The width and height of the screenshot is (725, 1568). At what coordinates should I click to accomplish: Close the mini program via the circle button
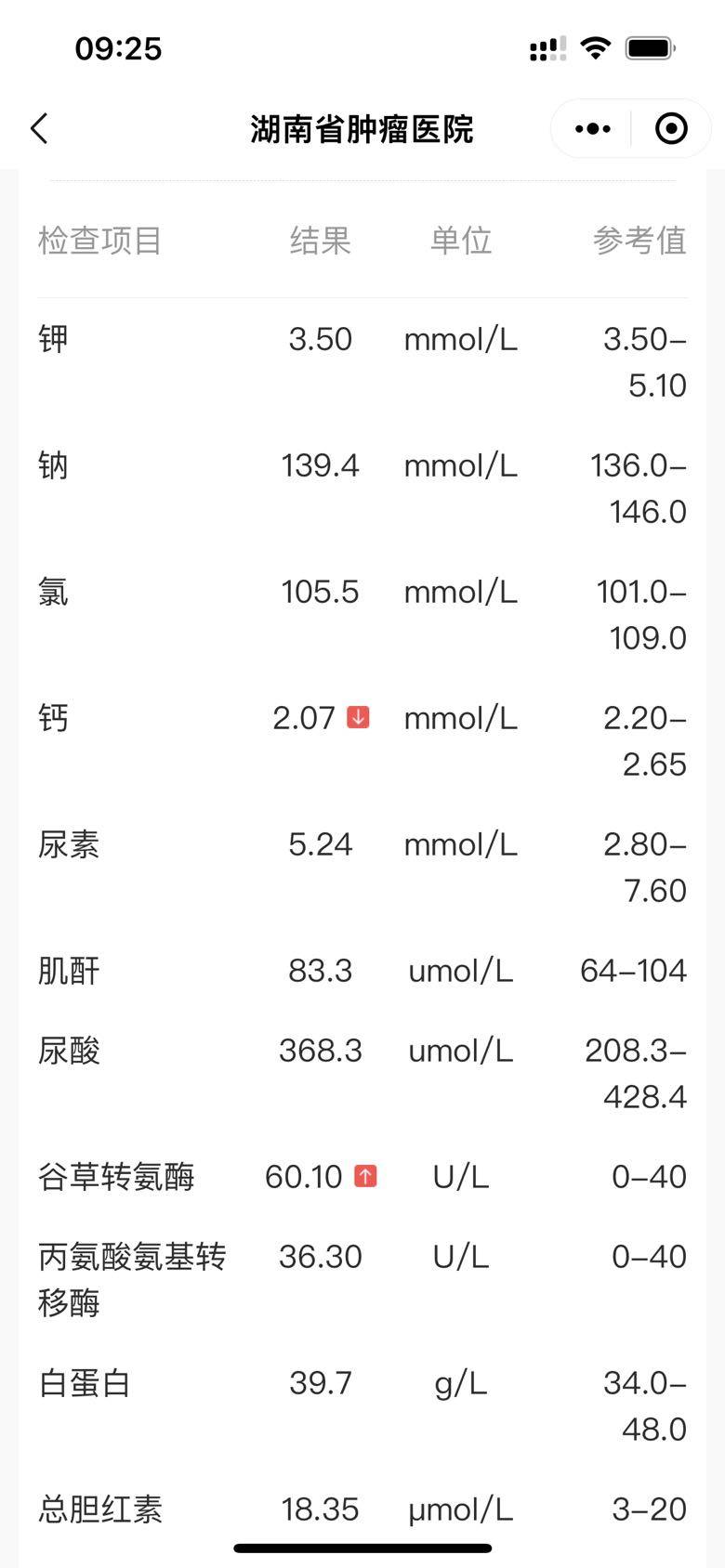(x=671, y=128)
